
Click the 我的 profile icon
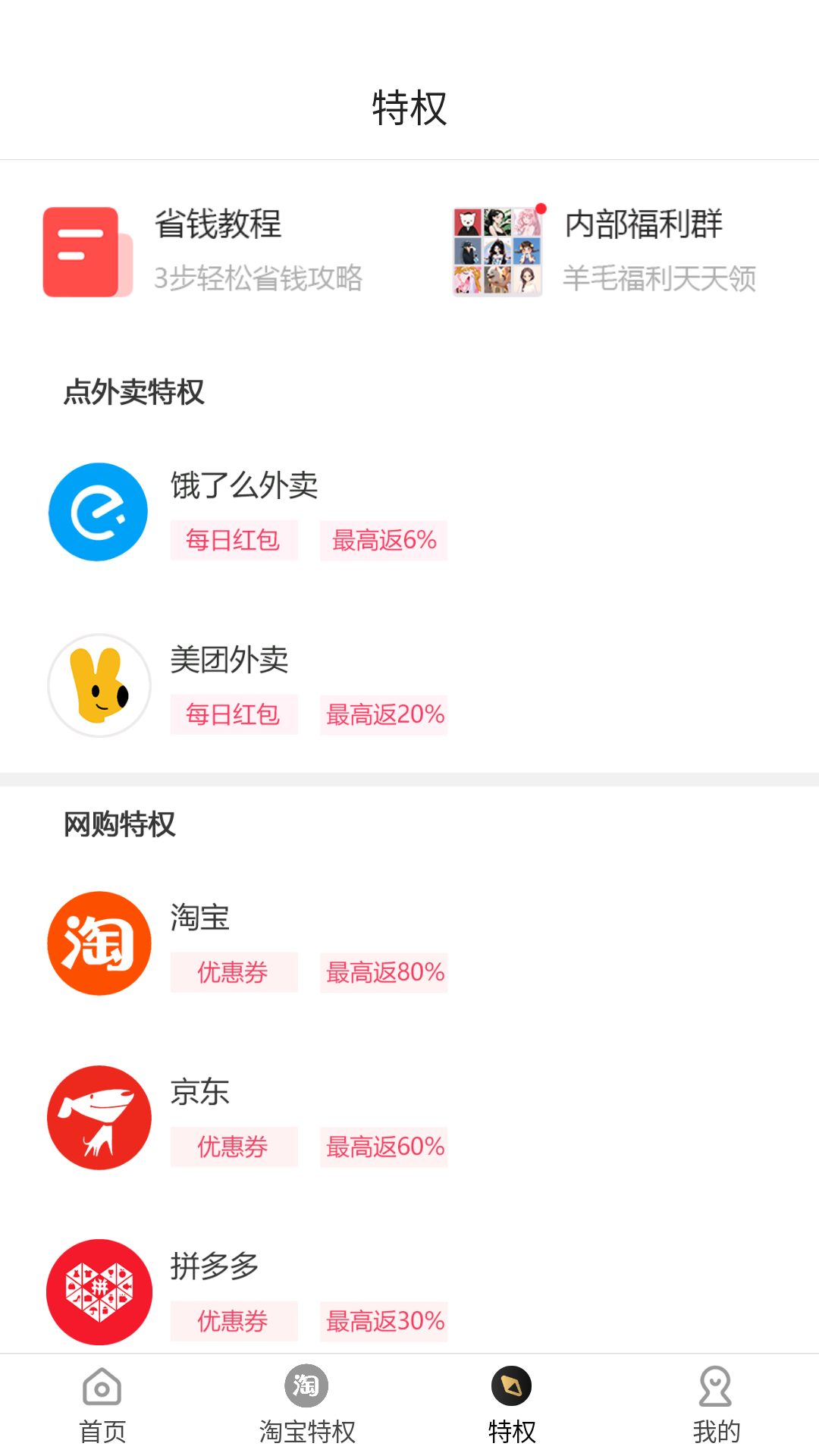click(x=714, y=1385)
